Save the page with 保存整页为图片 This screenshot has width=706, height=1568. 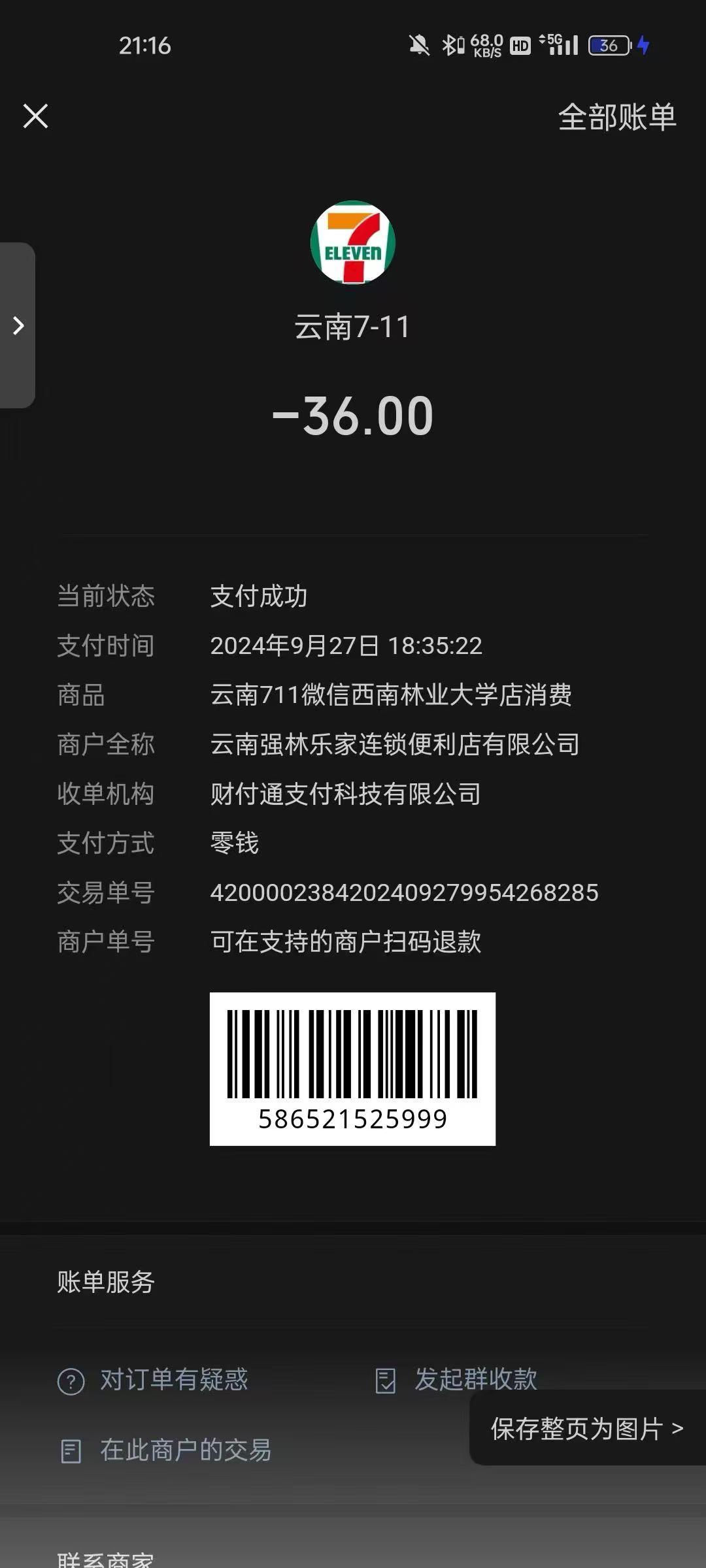(586, 1429)
